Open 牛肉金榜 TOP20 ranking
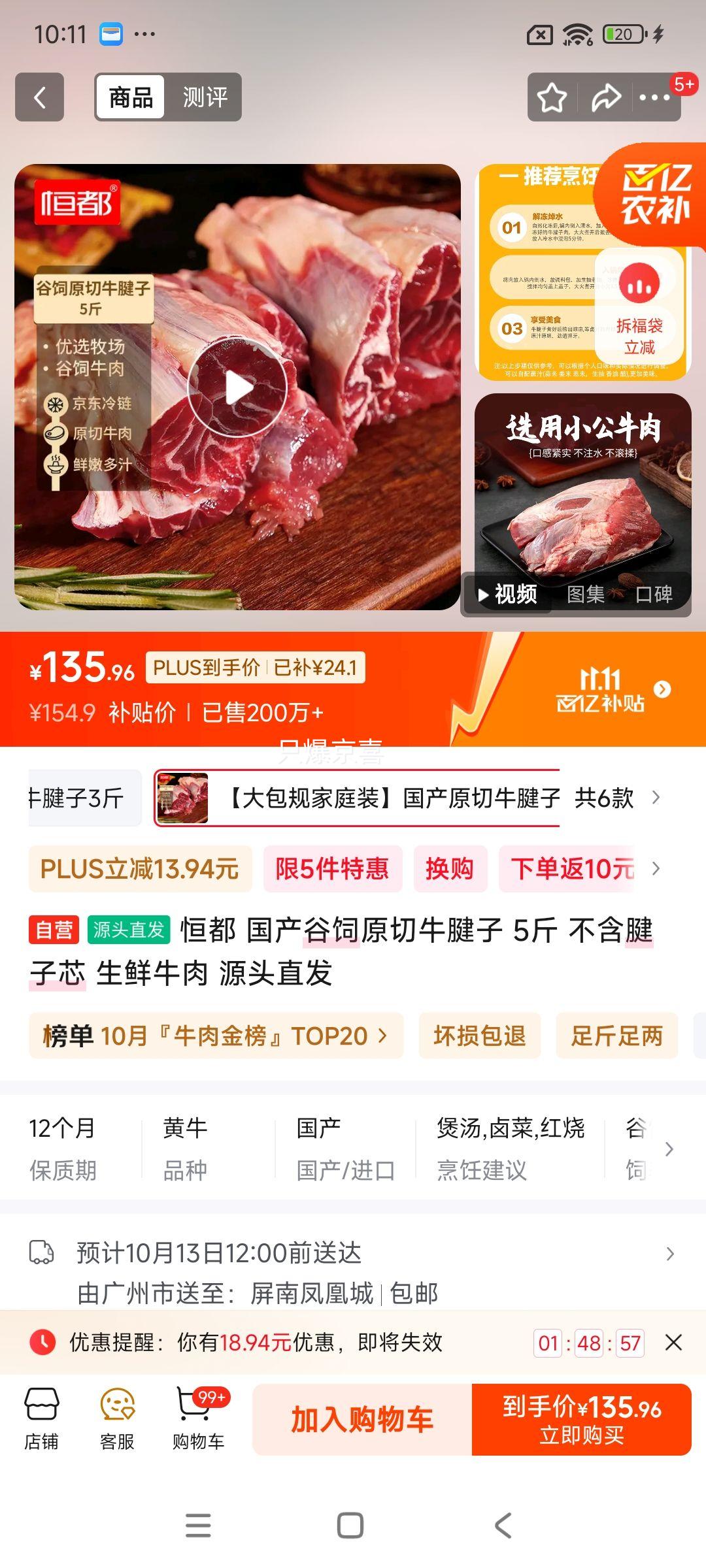Viewport: 706px width, 1568px height. tap(216, 1036)
